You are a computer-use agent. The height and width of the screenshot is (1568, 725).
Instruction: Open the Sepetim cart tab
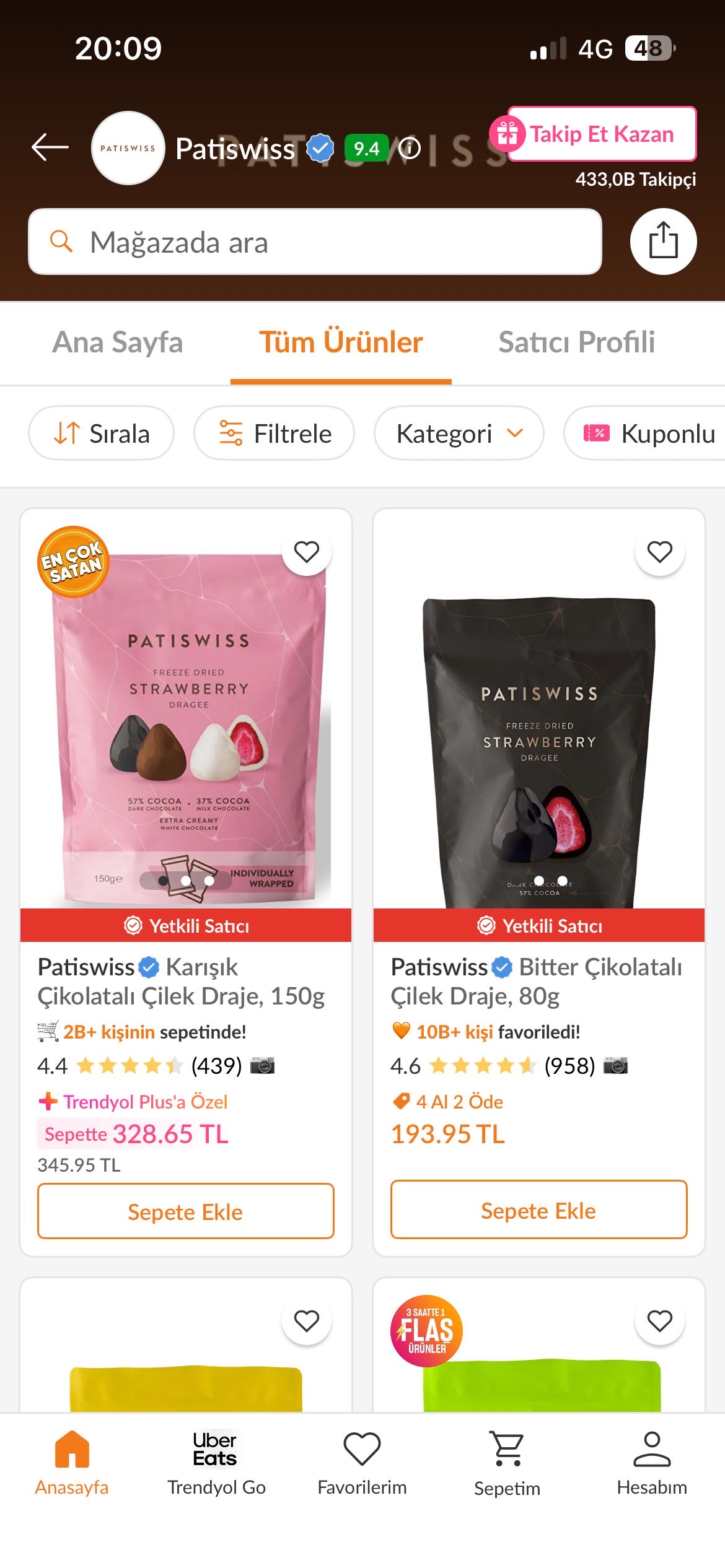(507, 1463)
